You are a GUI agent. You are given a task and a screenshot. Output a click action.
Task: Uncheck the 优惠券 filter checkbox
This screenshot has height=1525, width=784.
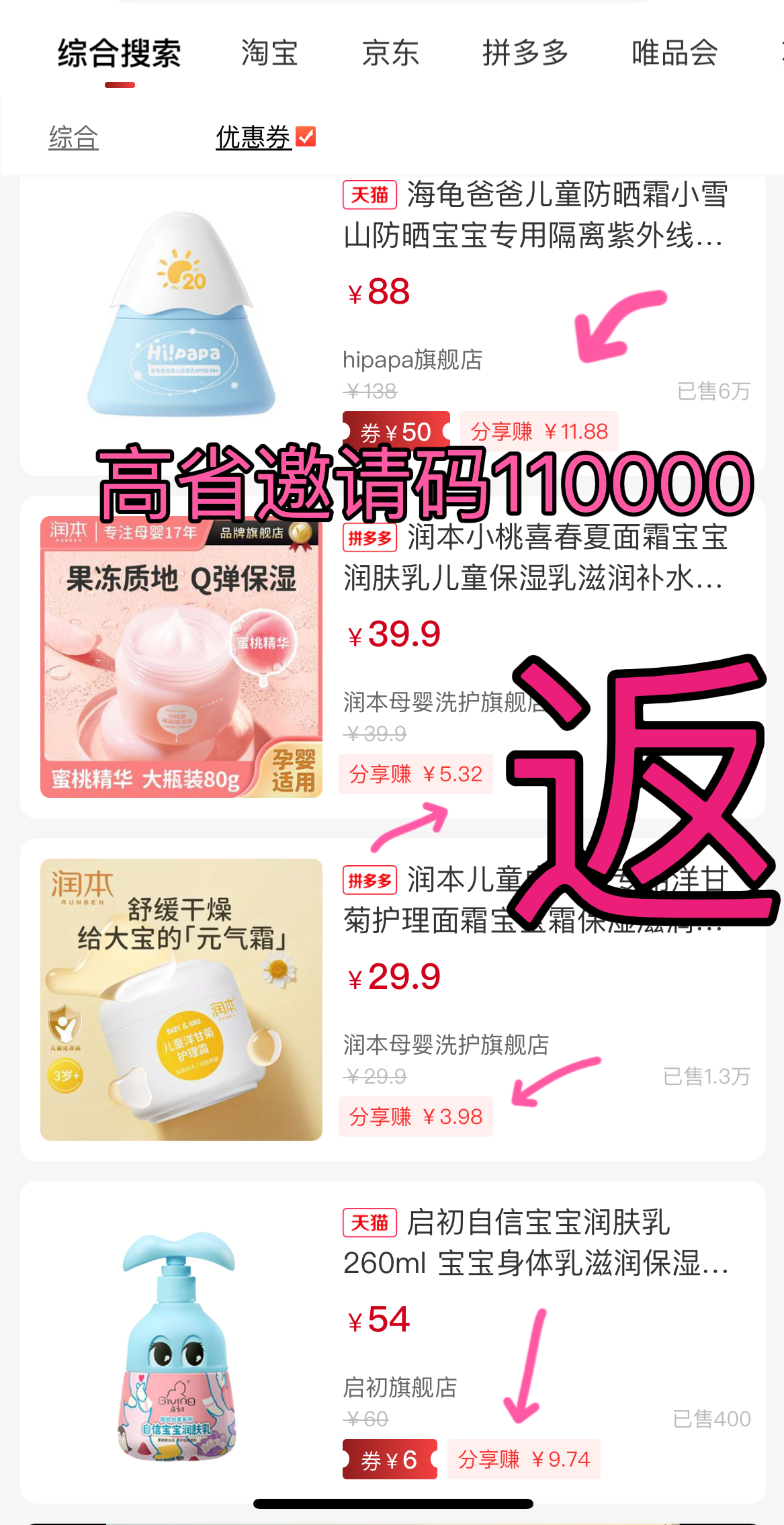point(306,137)
